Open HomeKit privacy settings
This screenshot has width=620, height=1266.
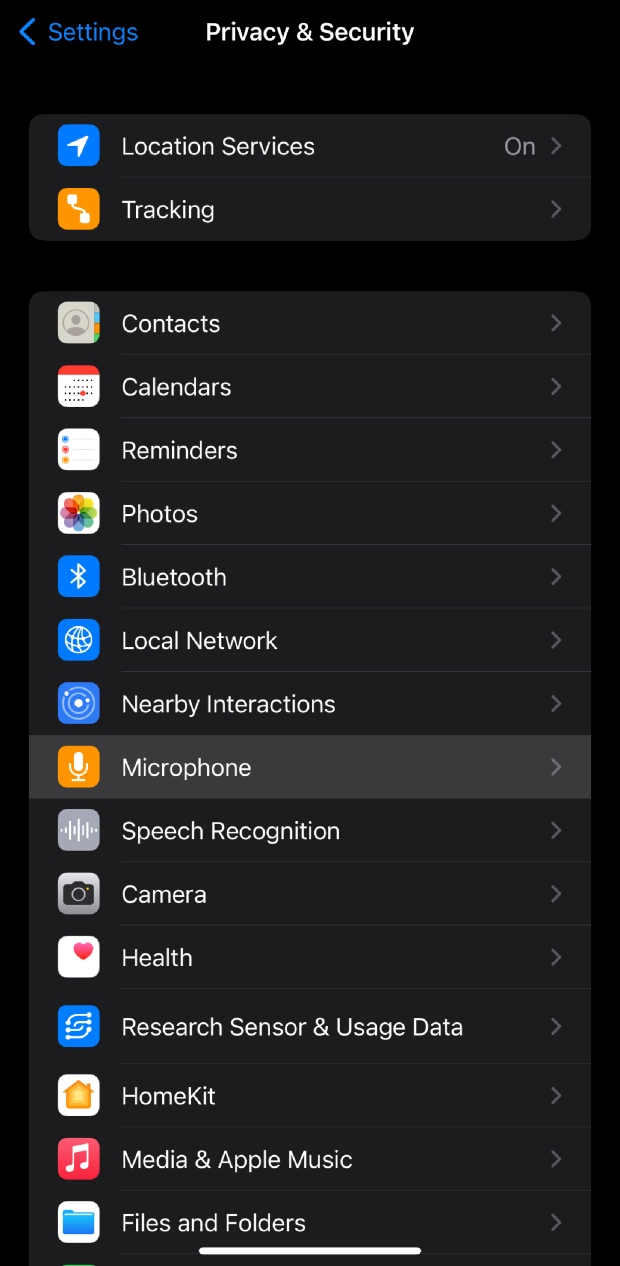point(310,1096)
